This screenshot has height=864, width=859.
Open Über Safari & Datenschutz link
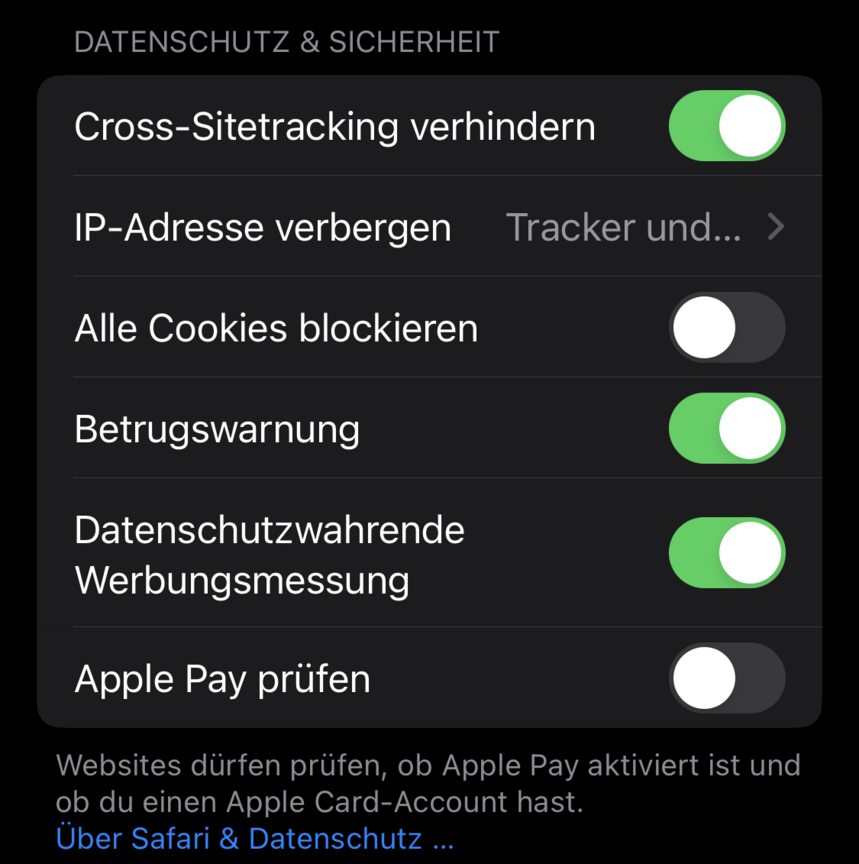(x=255, y=837)
